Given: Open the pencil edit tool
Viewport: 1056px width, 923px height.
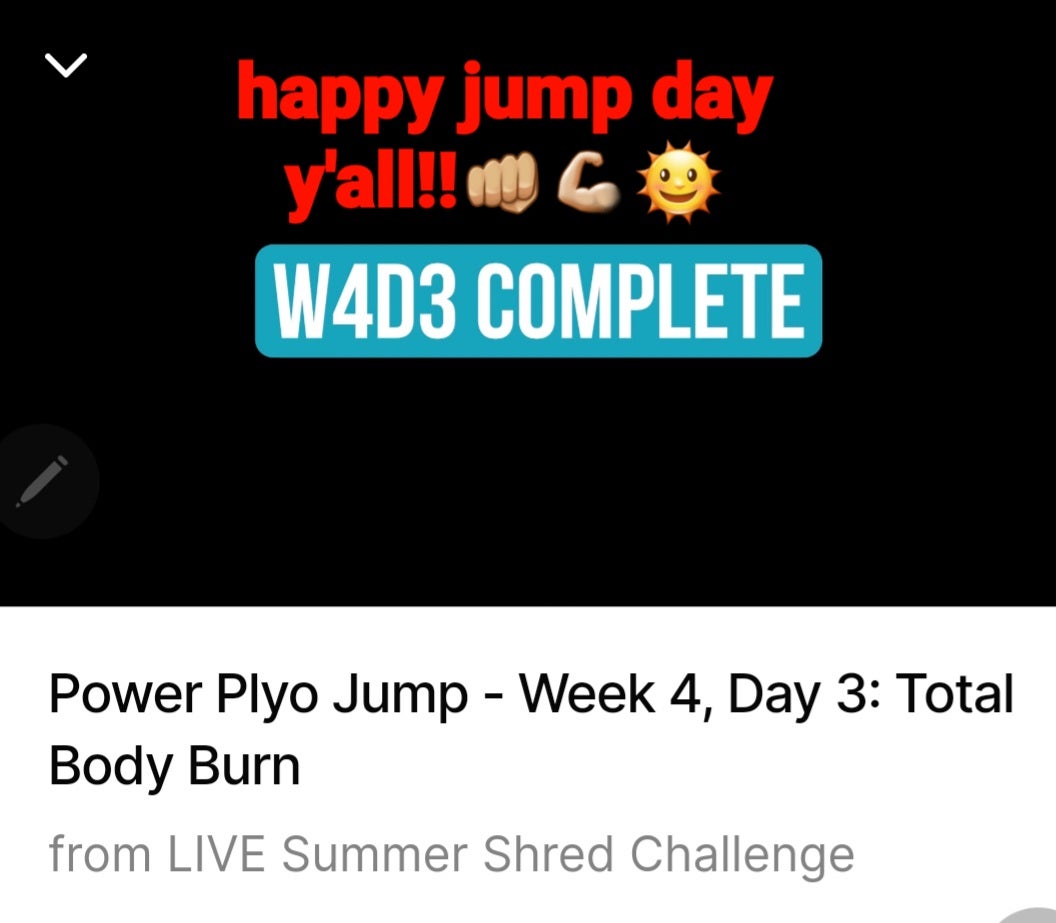Looking at the screenshot, I should tap(43, 482).
